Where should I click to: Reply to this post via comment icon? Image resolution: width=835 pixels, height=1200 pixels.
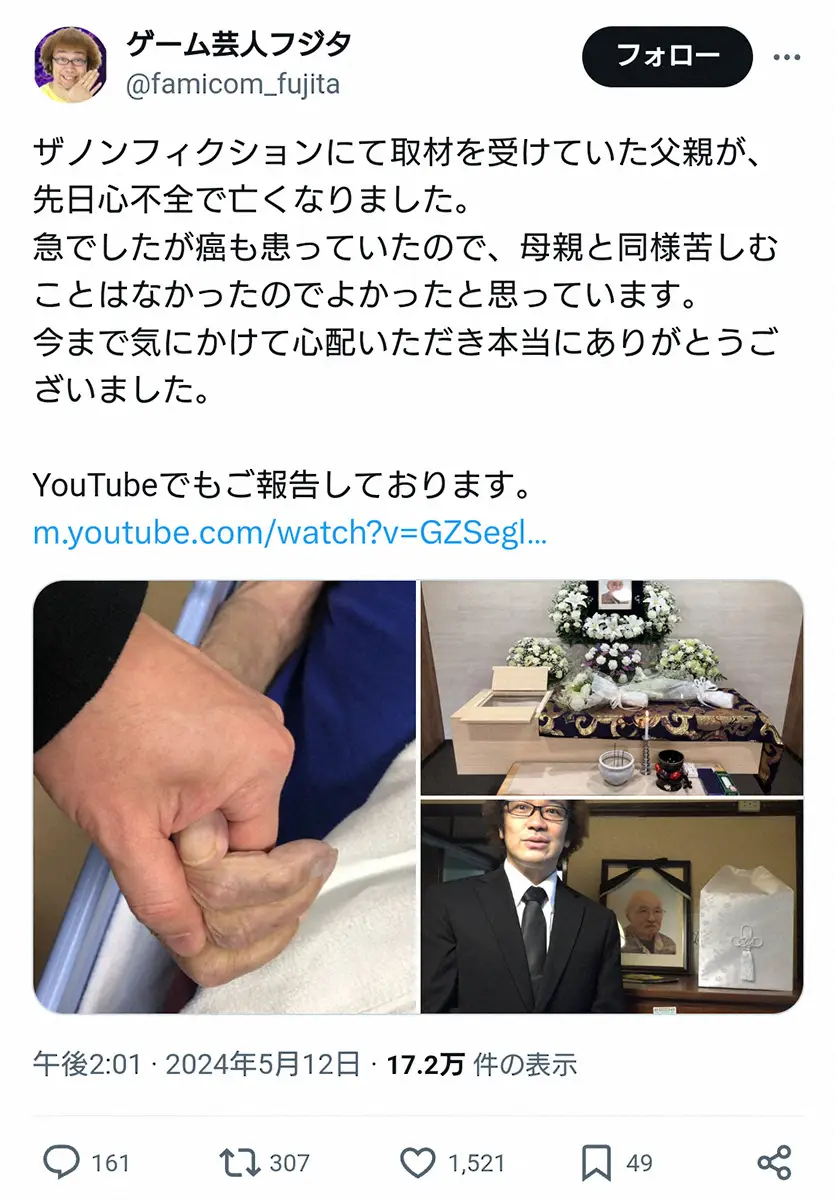62,1162
